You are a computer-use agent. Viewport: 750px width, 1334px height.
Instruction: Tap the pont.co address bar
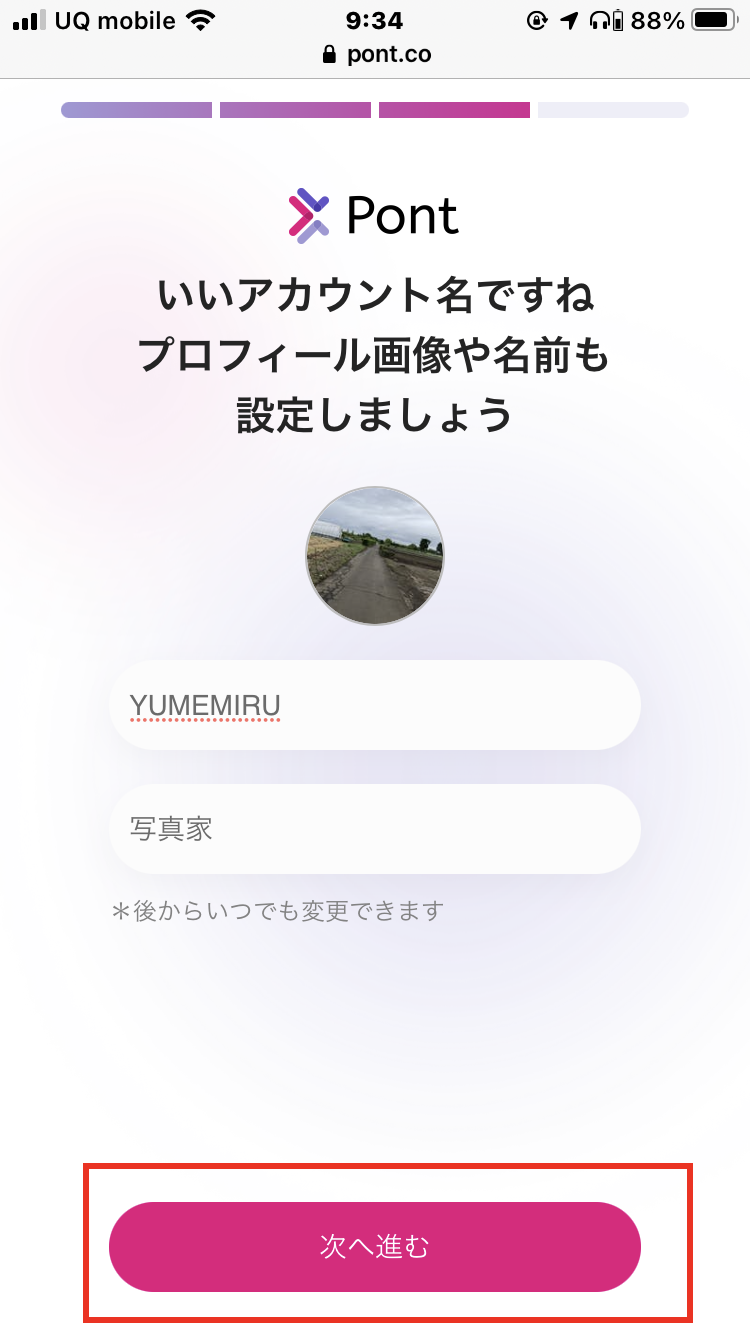pyautogui.click(x=376, y=55)
